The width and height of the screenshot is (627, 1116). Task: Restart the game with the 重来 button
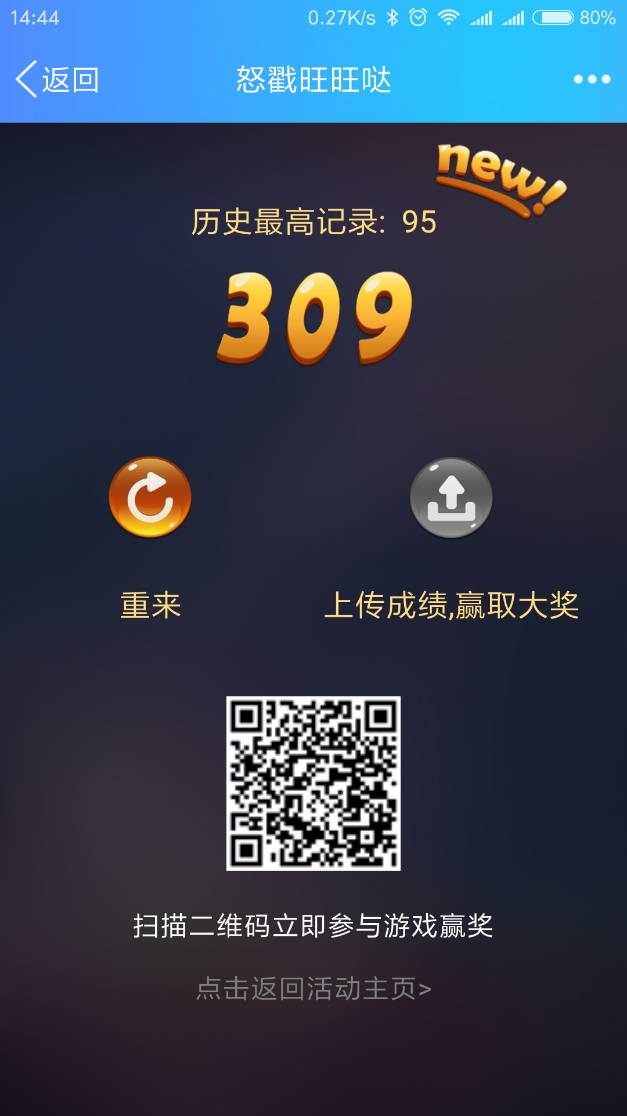[150, 498]
